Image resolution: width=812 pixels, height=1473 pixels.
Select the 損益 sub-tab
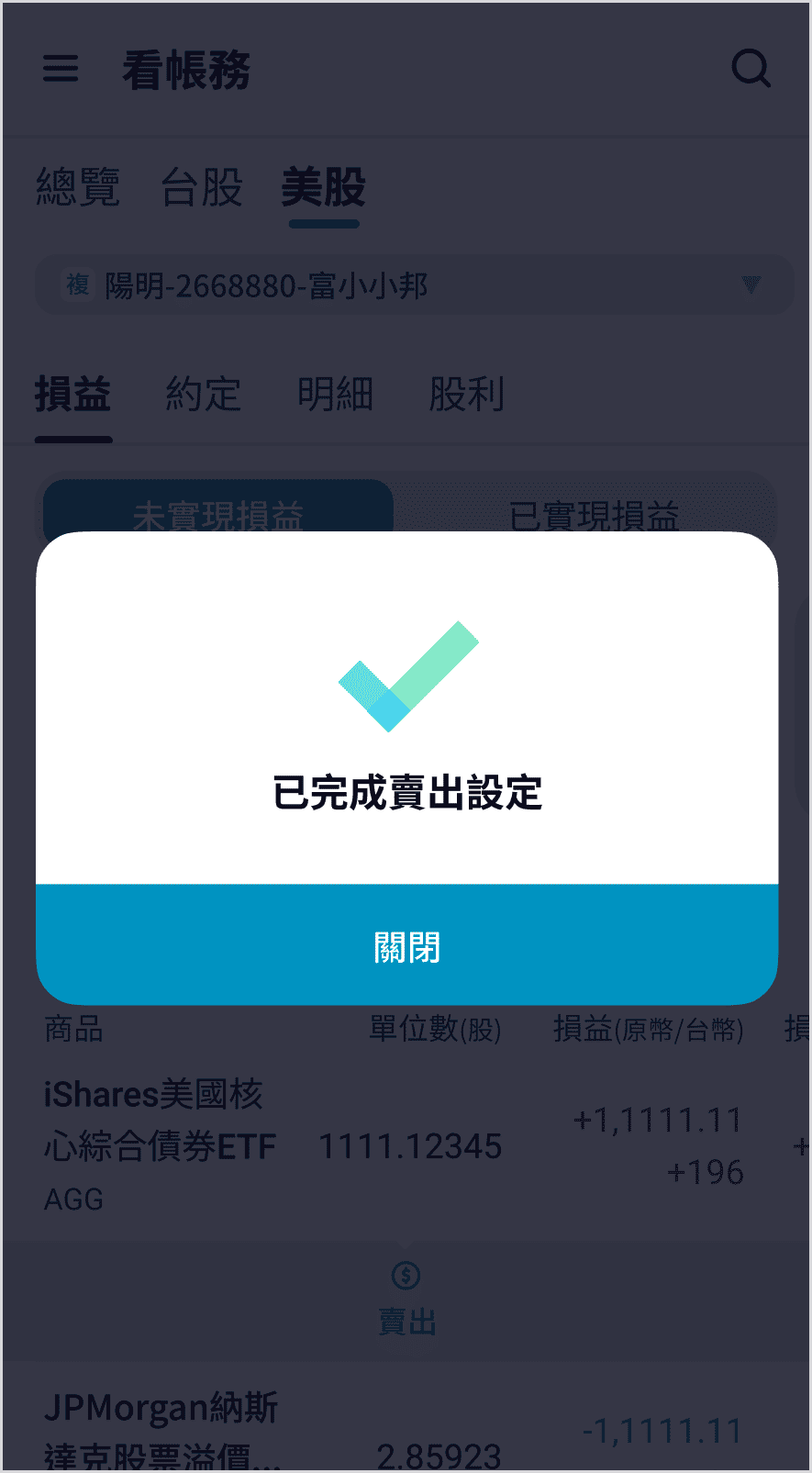tap(73, 395)
